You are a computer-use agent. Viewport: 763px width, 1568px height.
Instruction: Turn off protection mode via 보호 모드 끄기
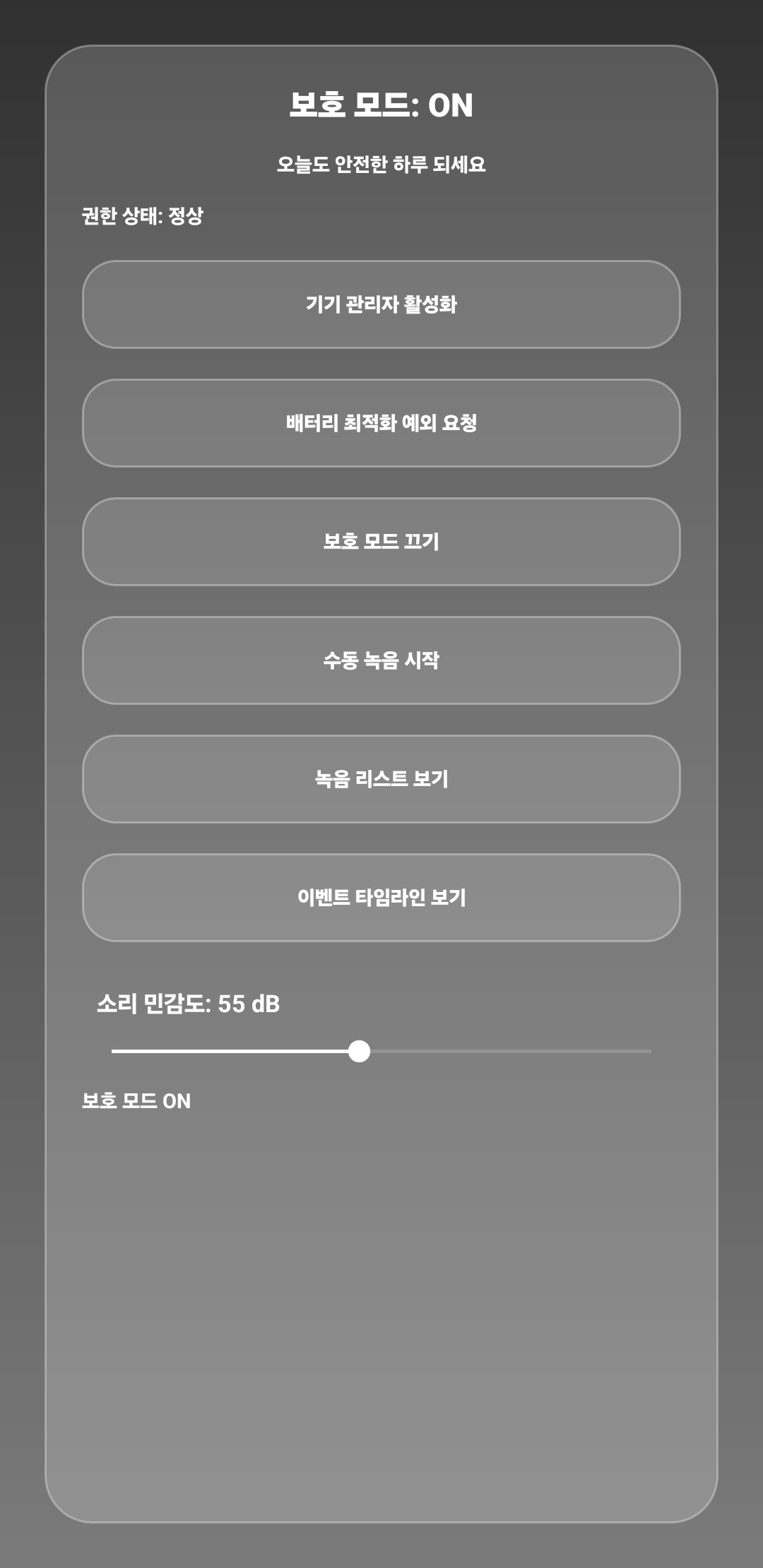[381, 542]
